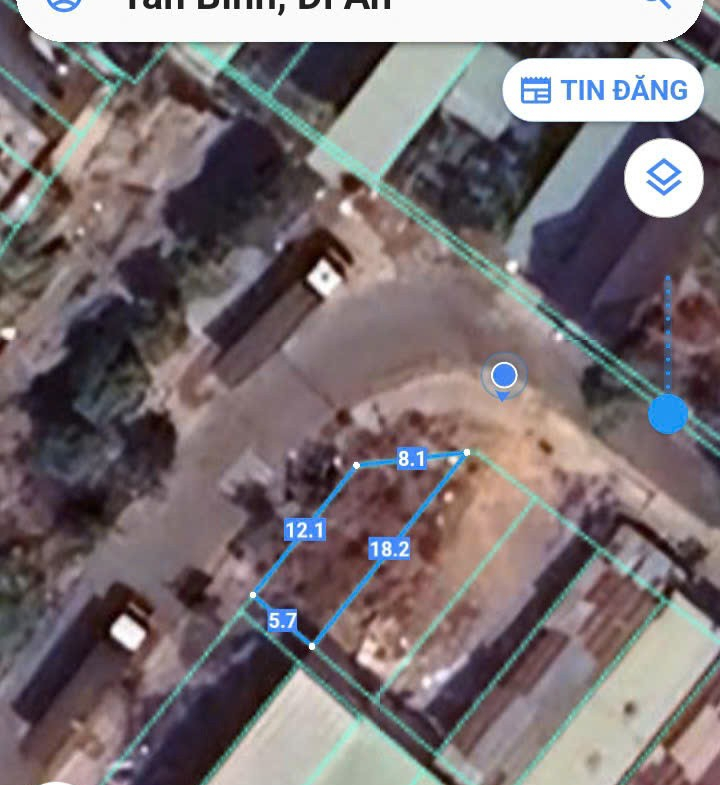Open the profile icon in search bar
720x785 pixels.
[x=64, y=5]
